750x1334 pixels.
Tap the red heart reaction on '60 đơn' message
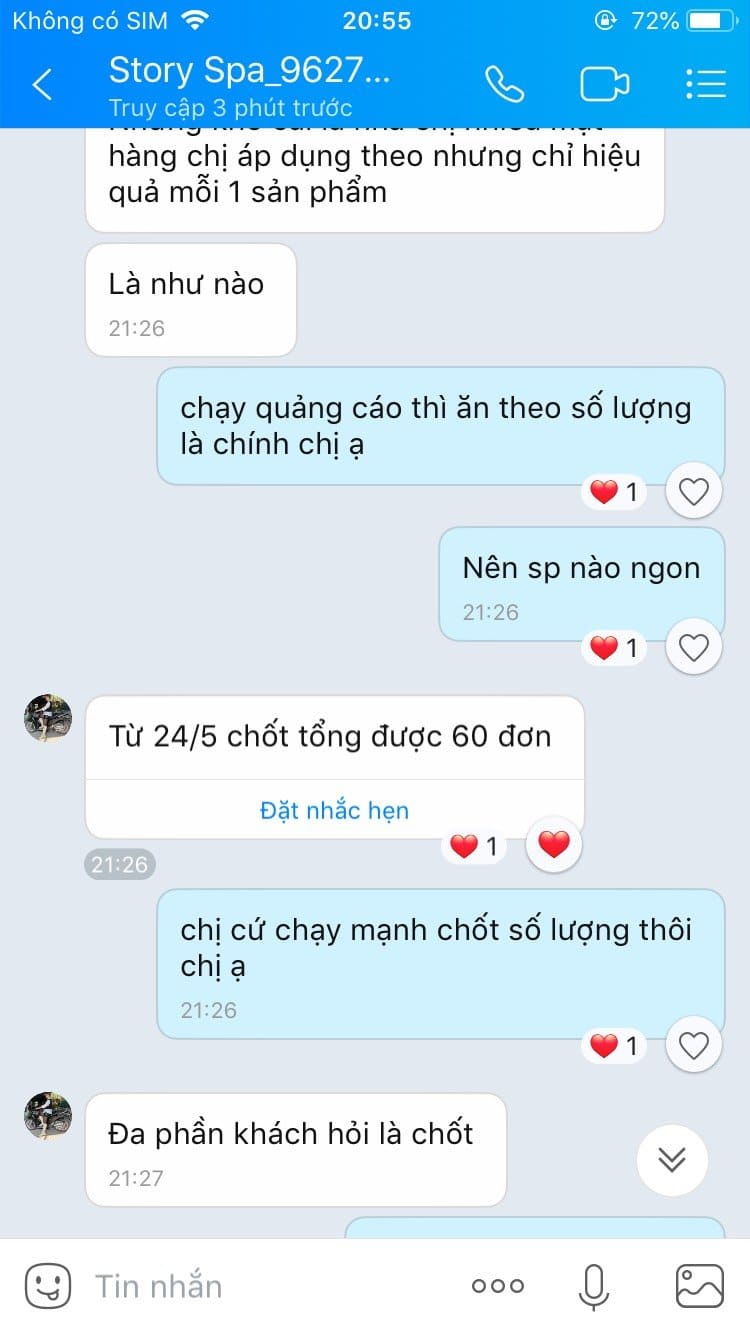(554, 846)
